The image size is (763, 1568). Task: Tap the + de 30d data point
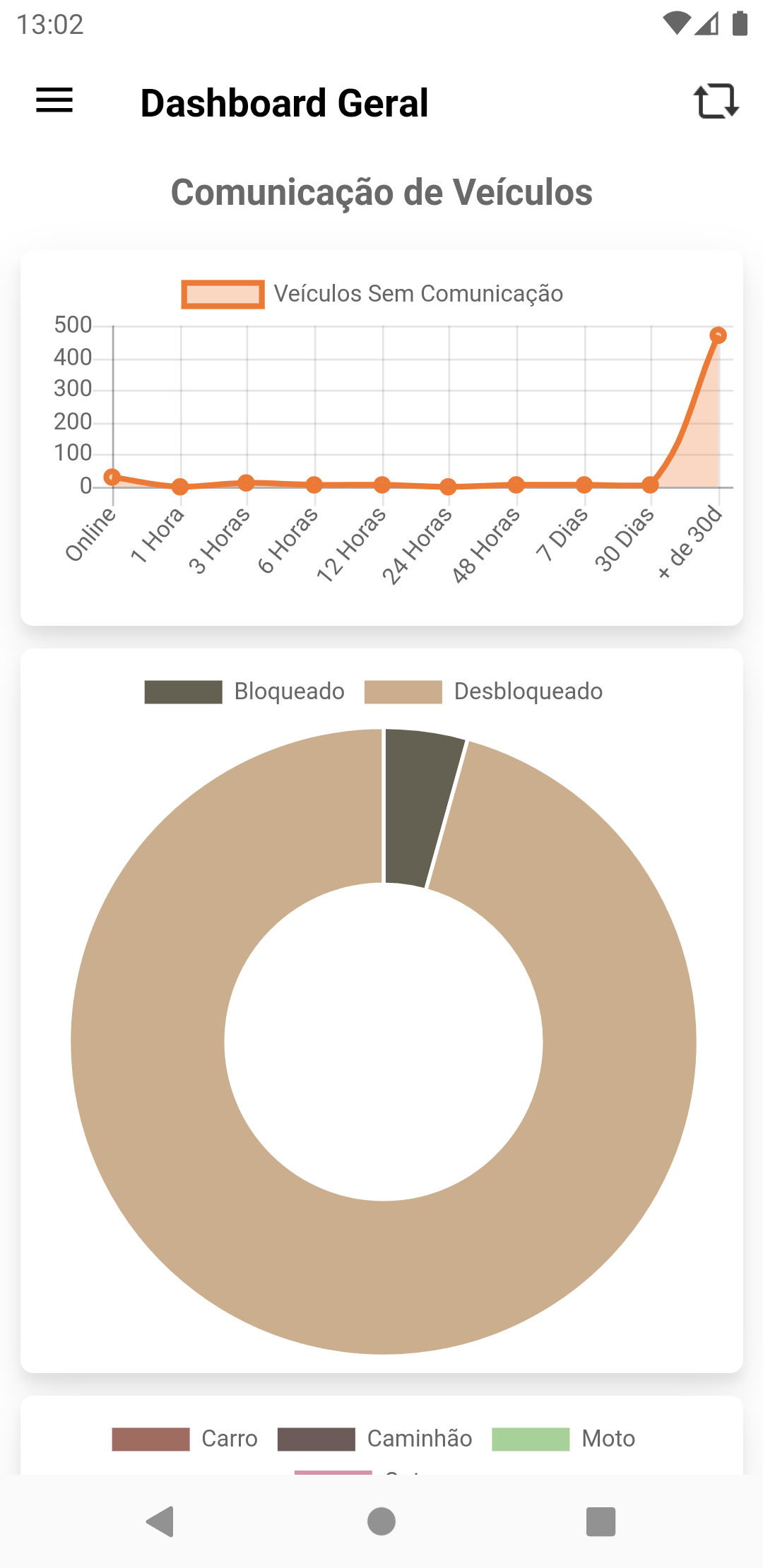tap(718, 335)
